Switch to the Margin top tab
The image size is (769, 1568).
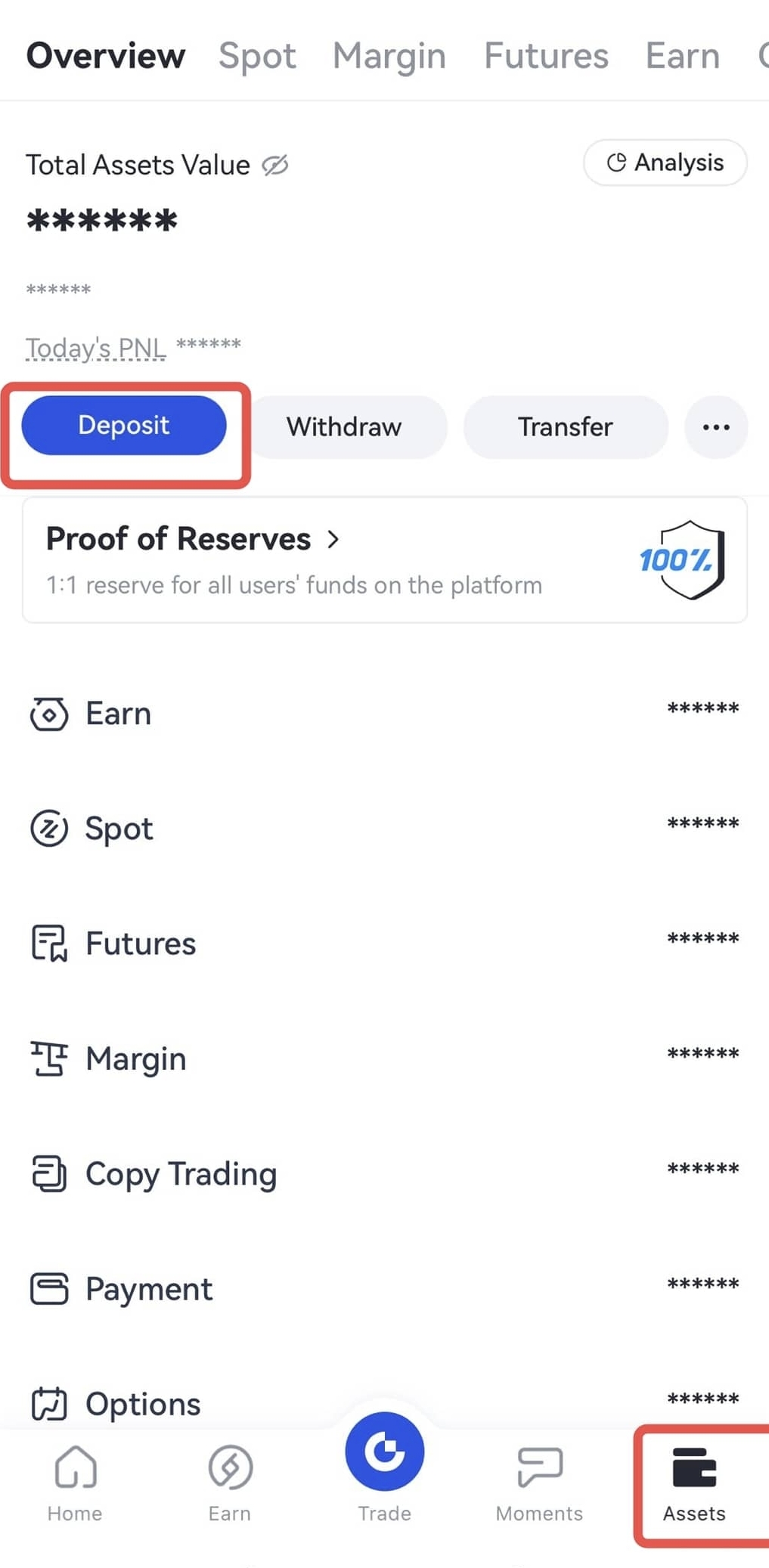389,56
